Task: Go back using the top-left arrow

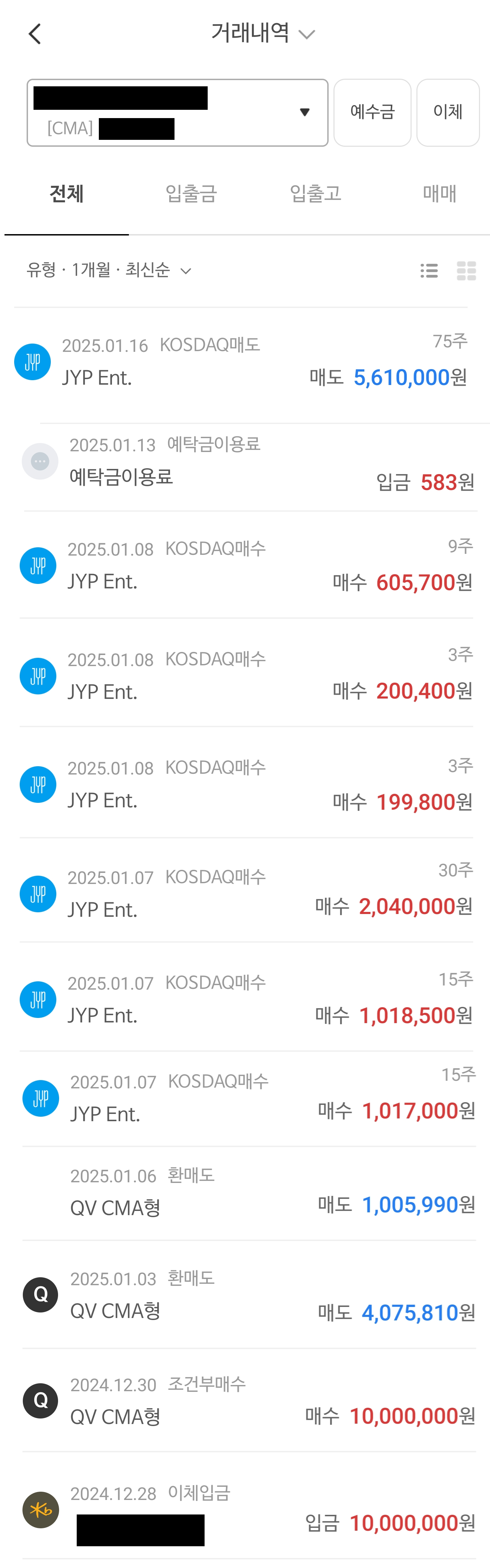Action: tap(35, 34)
